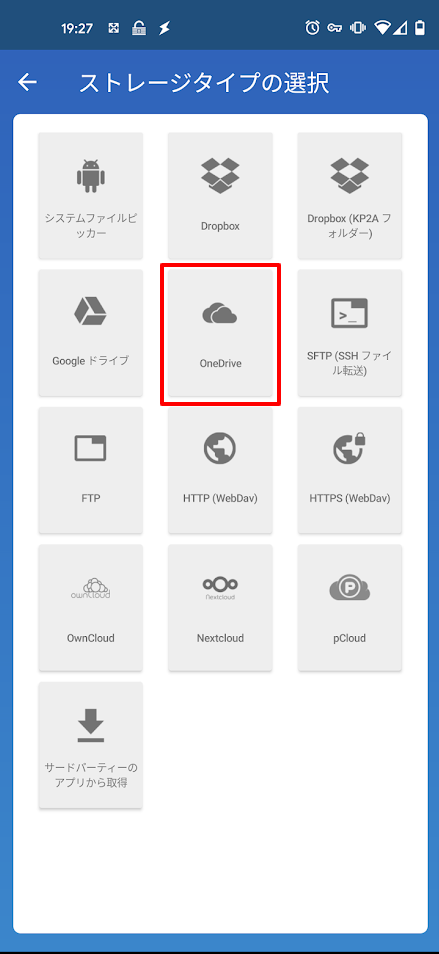This screenshot has width=439, height=954.
Task: Choose the plain Dropbox storage tile
Action: (x=220, y=196)
